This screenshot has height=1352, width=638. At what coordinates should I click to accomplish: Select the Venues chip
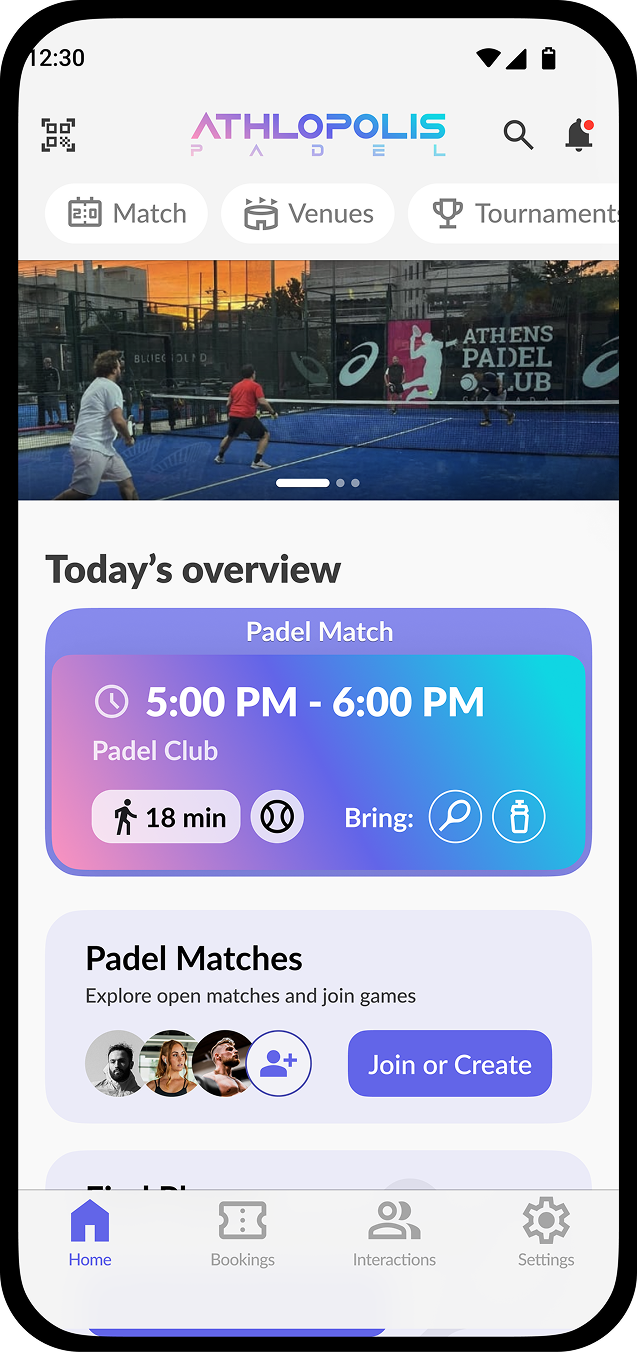pos(308,213)
